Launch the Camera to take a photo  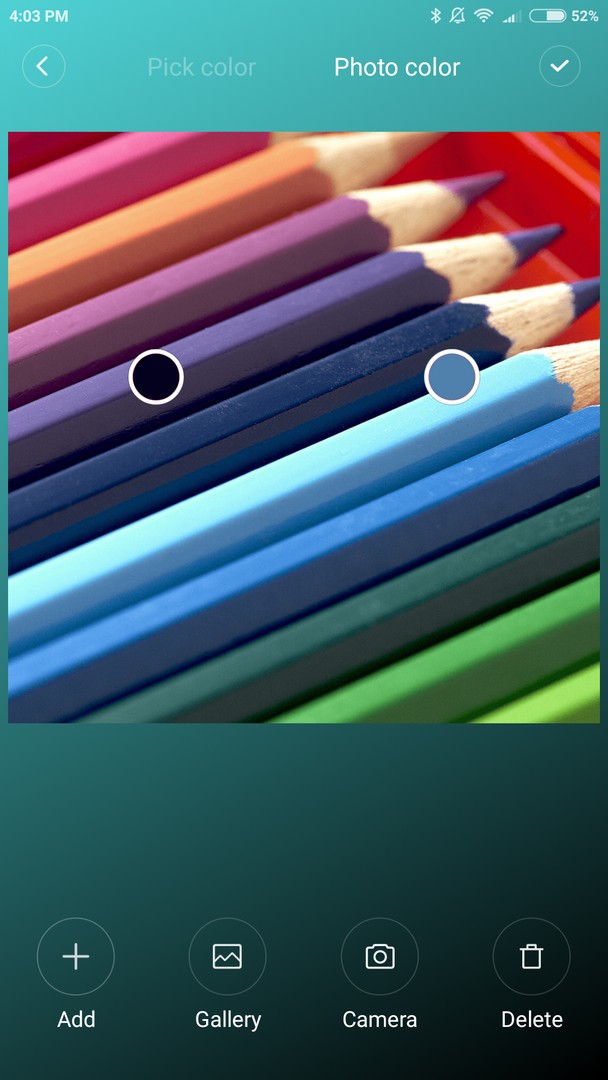(379, 957)
